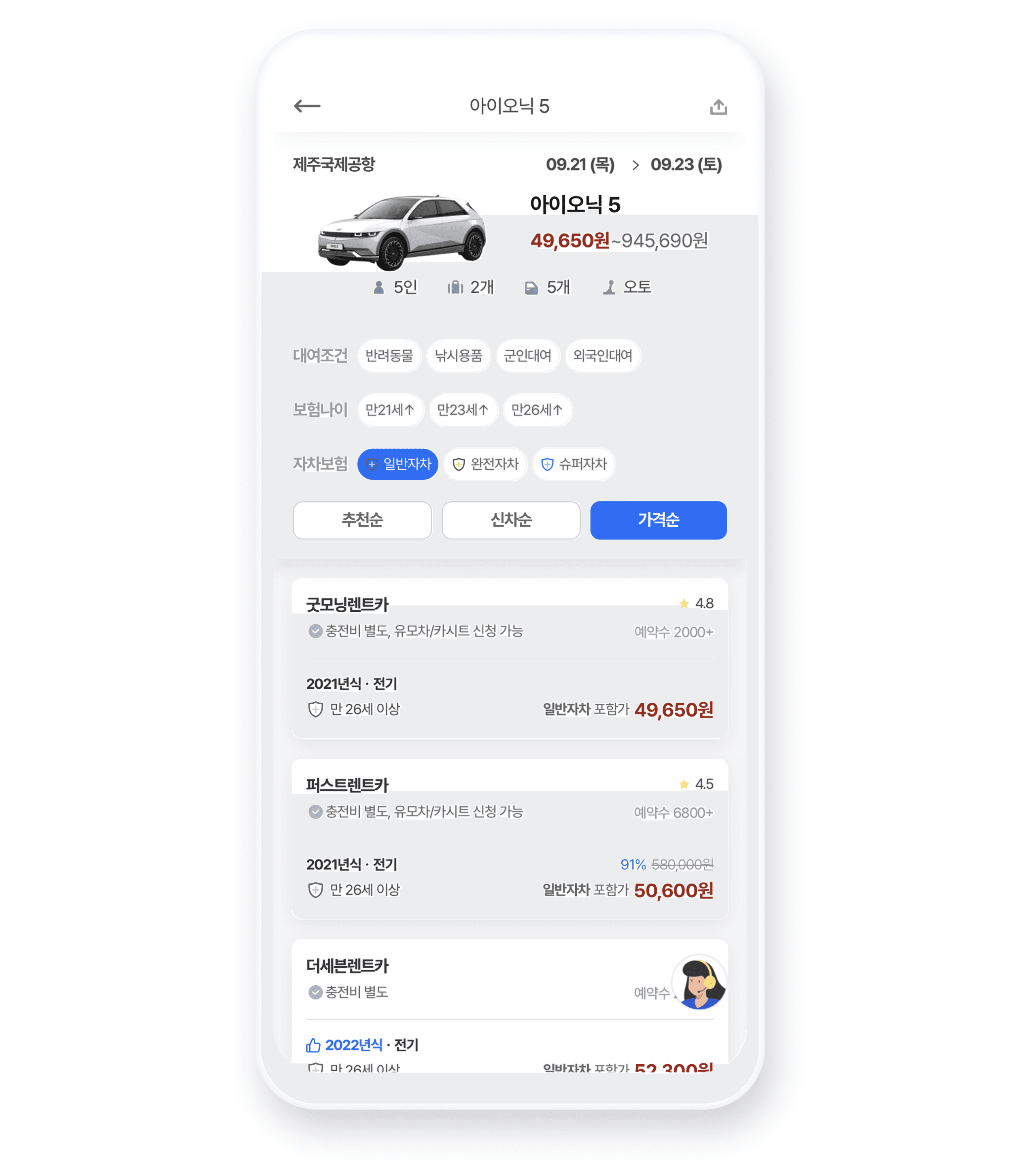Open the 퍼스트렌트카 offer card
The image size is (1020, 1176).
[x=510, y=838]
